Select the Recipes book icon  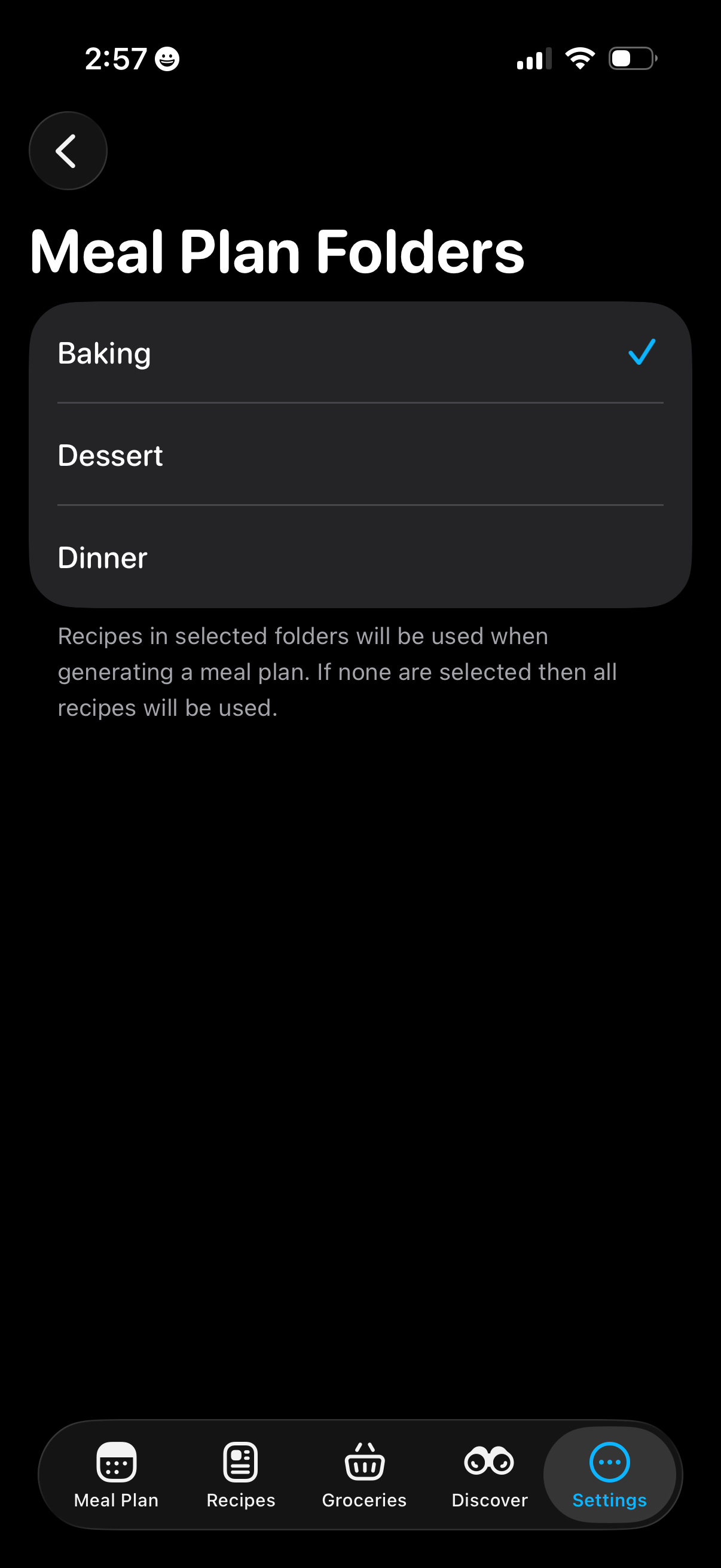(240, 1461)
